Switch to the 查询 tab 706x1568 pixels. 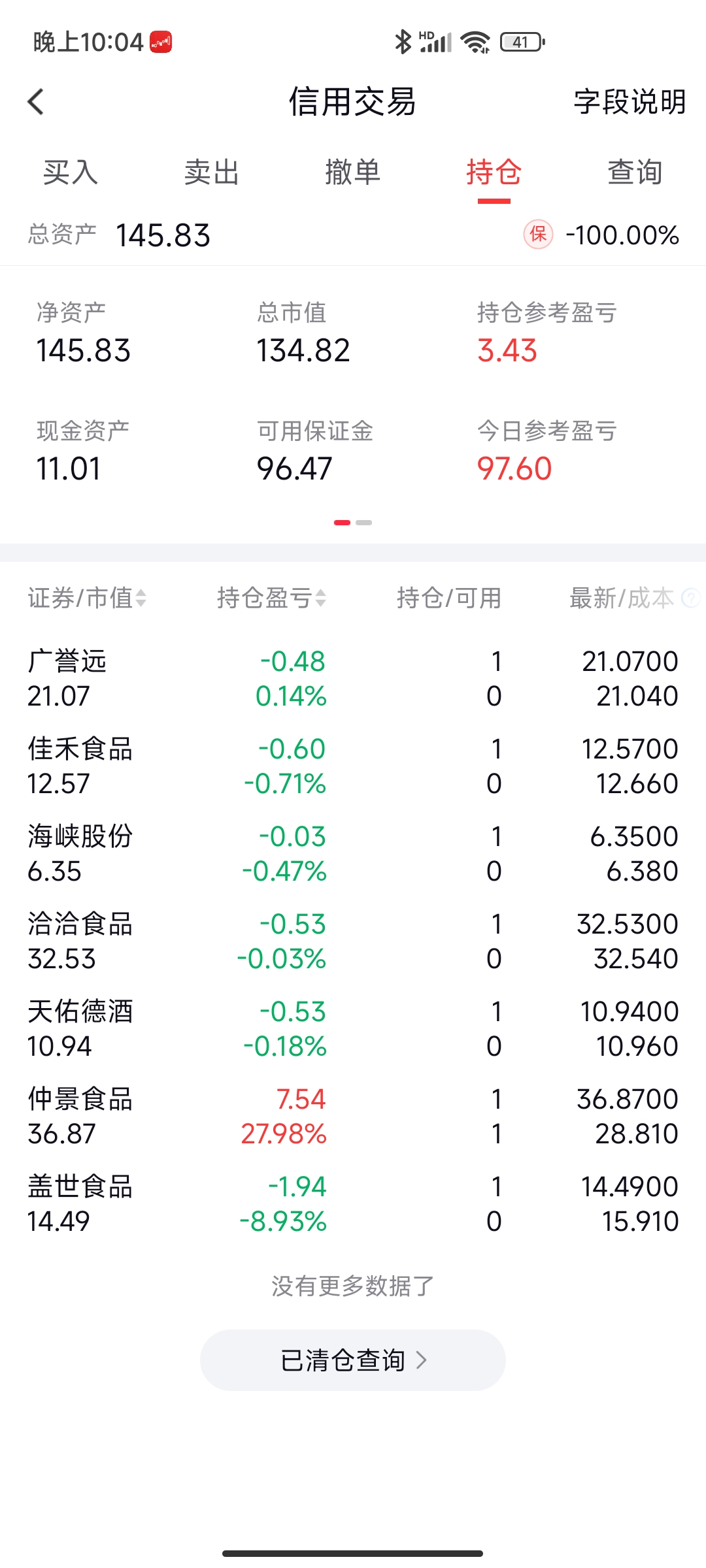click(635, 172)
